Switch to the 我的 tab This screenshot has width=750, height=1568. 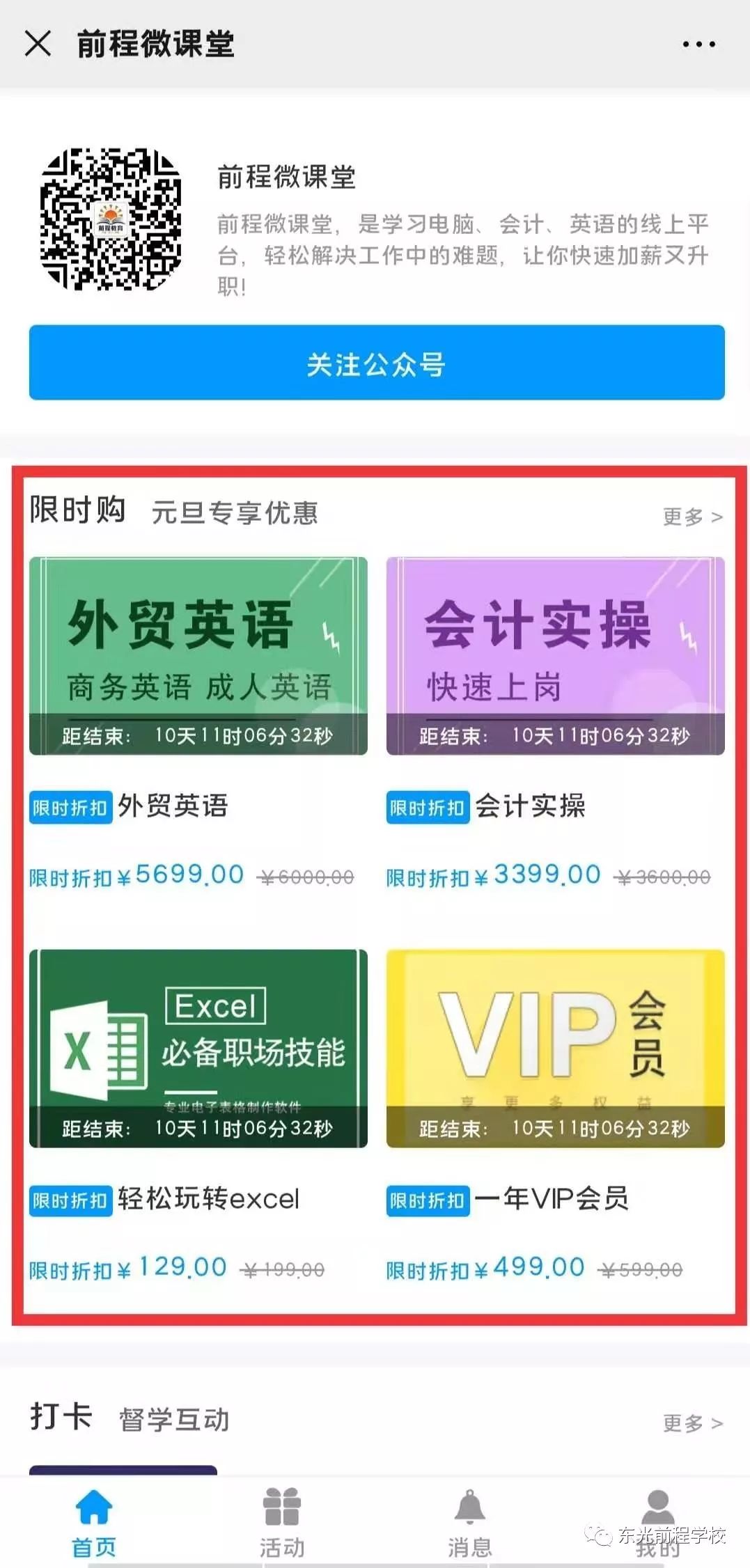(657, 1523)
